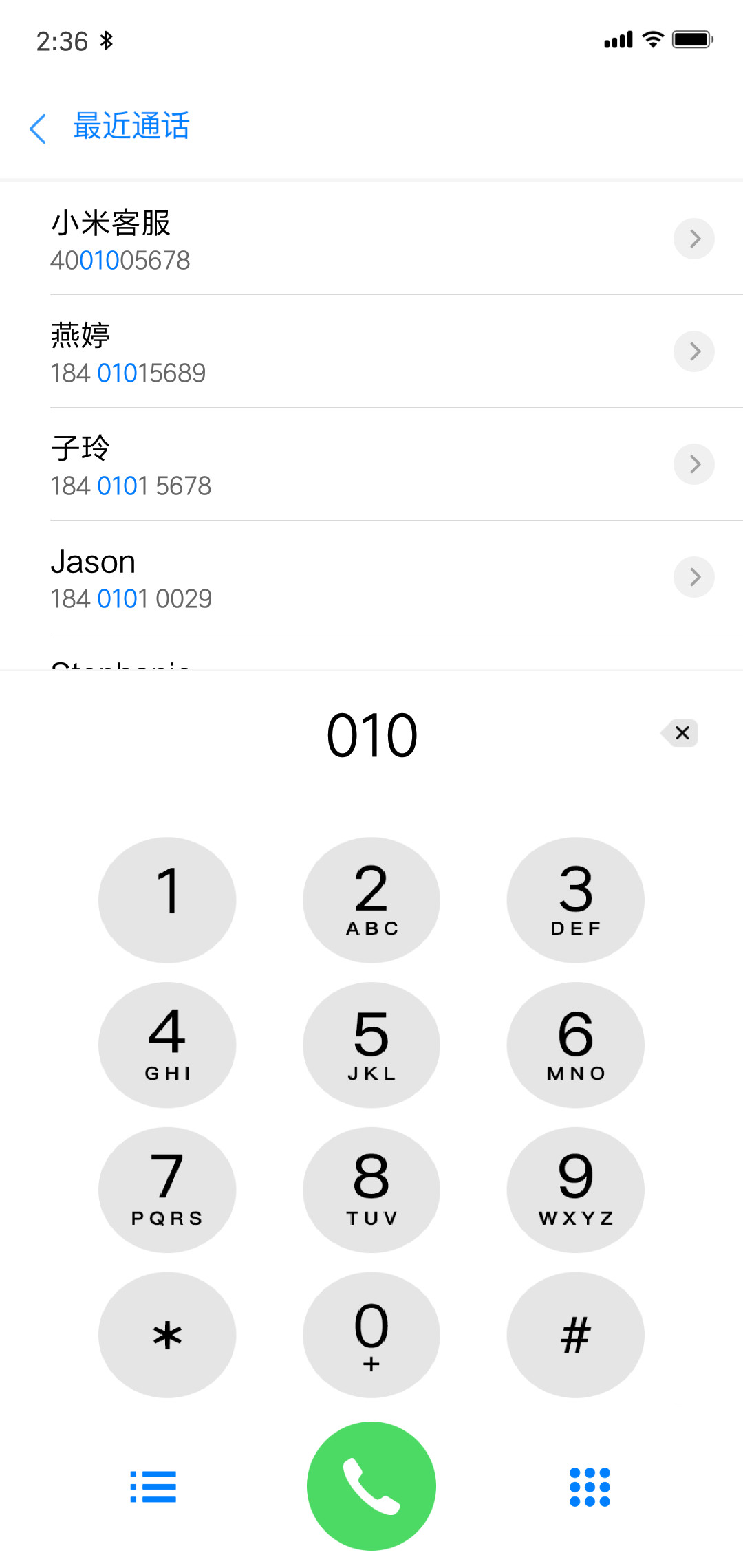The width and height of the screenshot is (743, 1568).
Task: Enter digit 2 ABC
Action: coord(371,900)
